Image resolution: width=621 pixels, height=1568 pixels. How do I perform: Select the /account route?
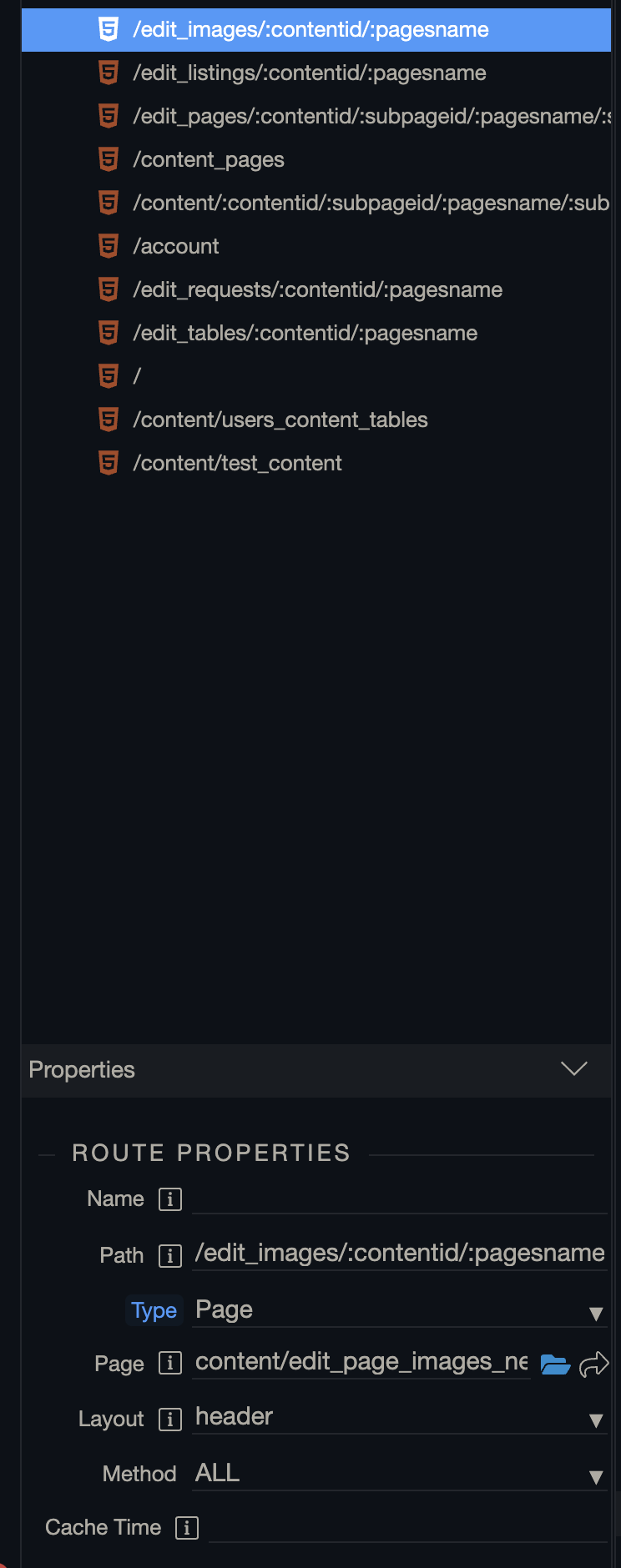tap(176, 247)
